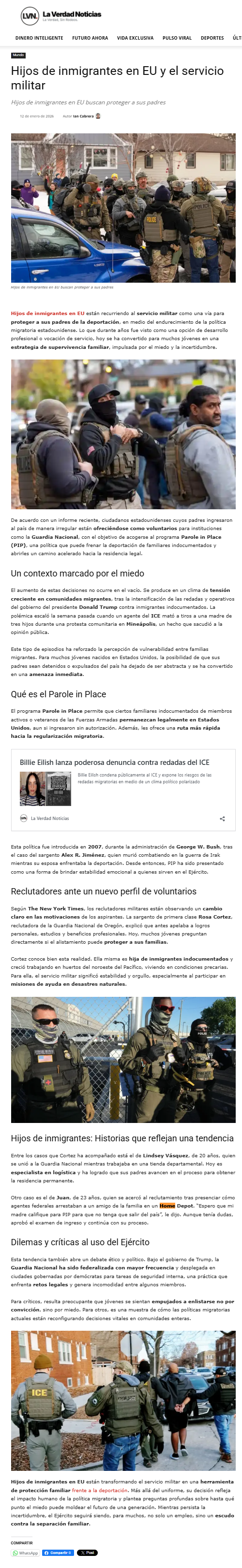Switch to the Futuro Ahora section
The width and height of the screenshot is (242, 1568).
click(x=90, y=38)
